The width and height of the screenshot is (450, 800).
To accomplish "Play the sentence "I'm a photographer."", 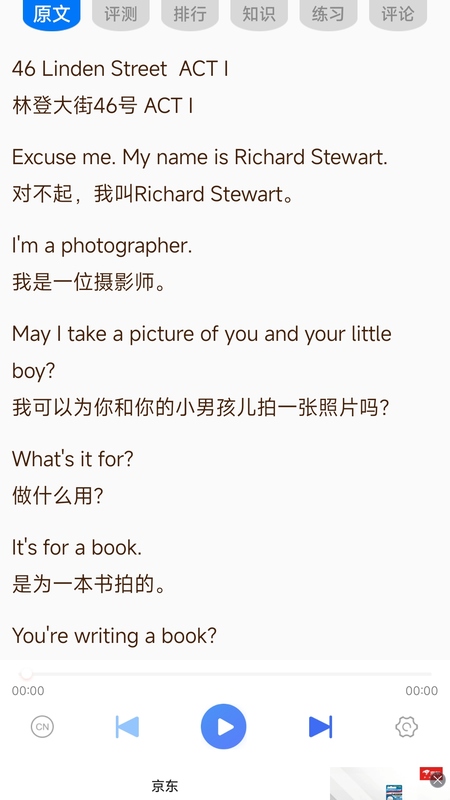I will (x=102, y=246).
